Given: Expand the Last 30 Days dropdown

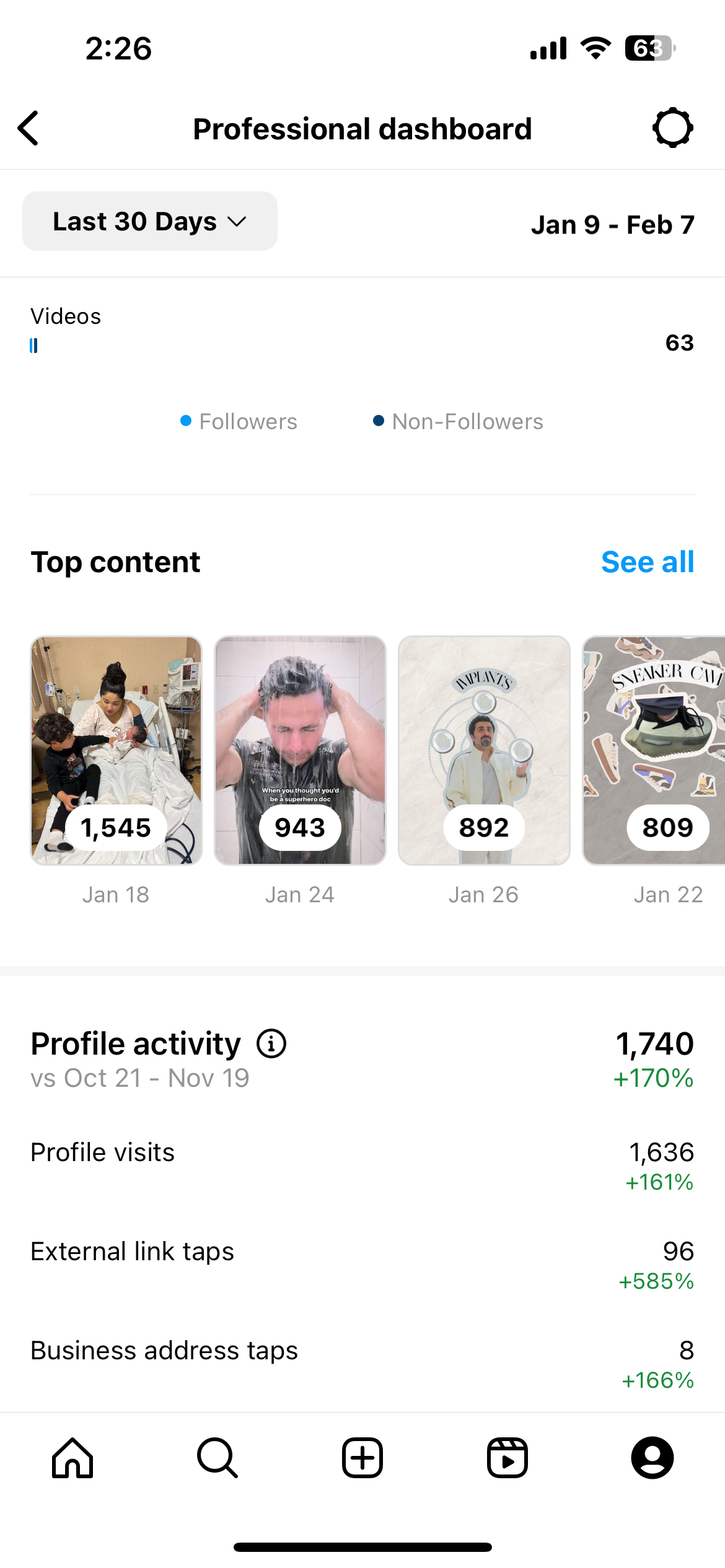Looking at the screenshot, I should tap(150, 222).
